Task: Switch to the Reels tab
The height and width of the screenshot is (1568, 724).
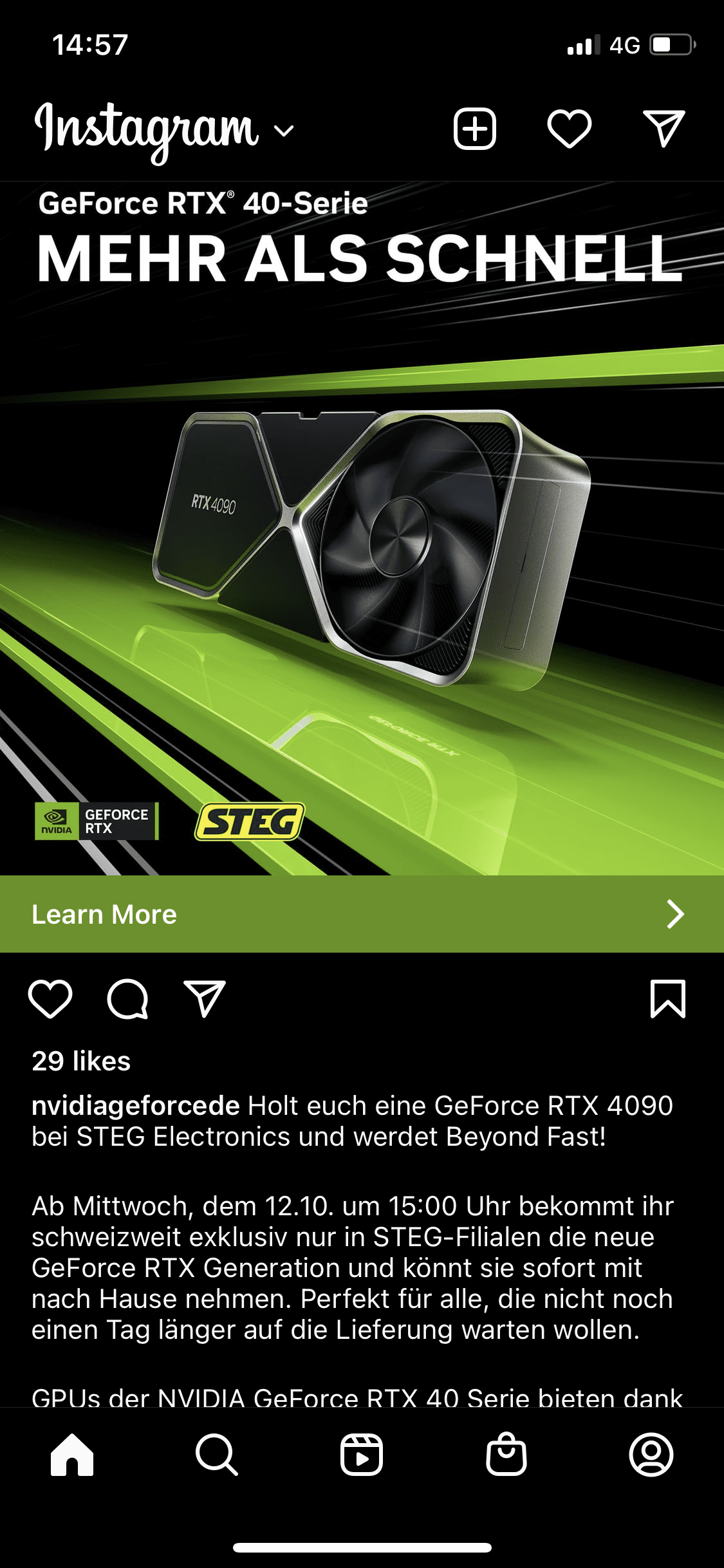Action: click(362, 1455)
